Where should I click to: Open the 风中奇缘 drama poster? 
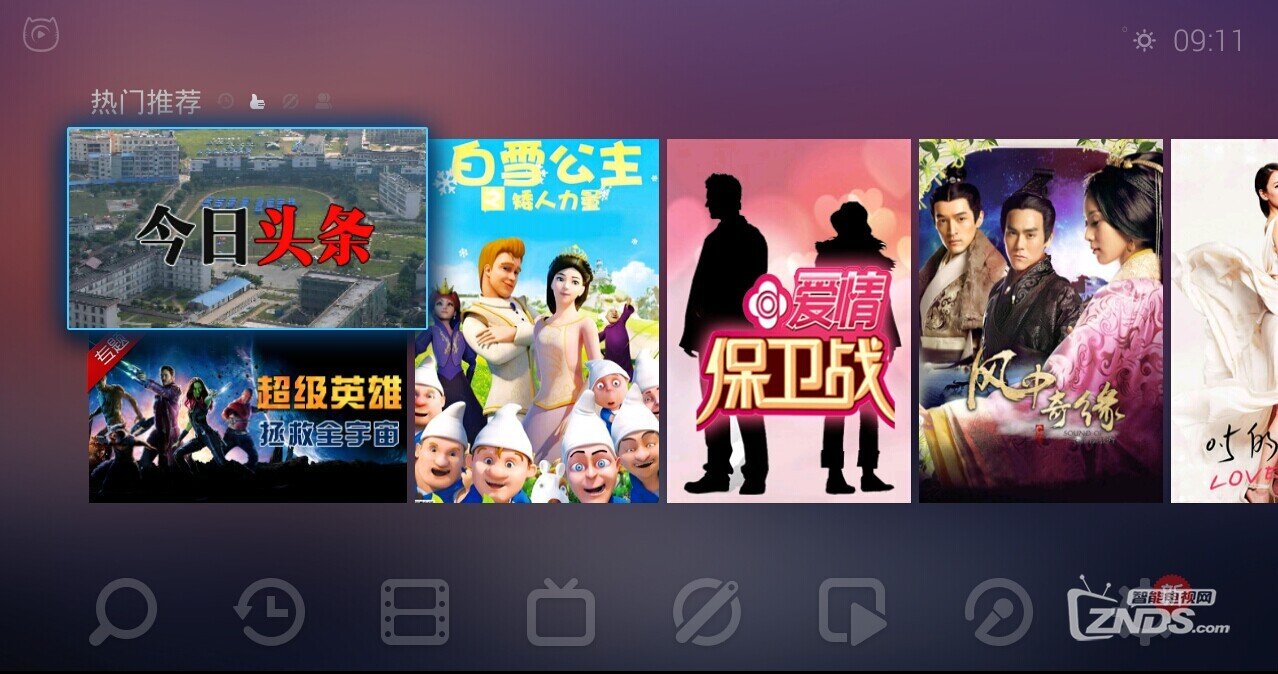pyautogui.click(x=1041, y=320)
